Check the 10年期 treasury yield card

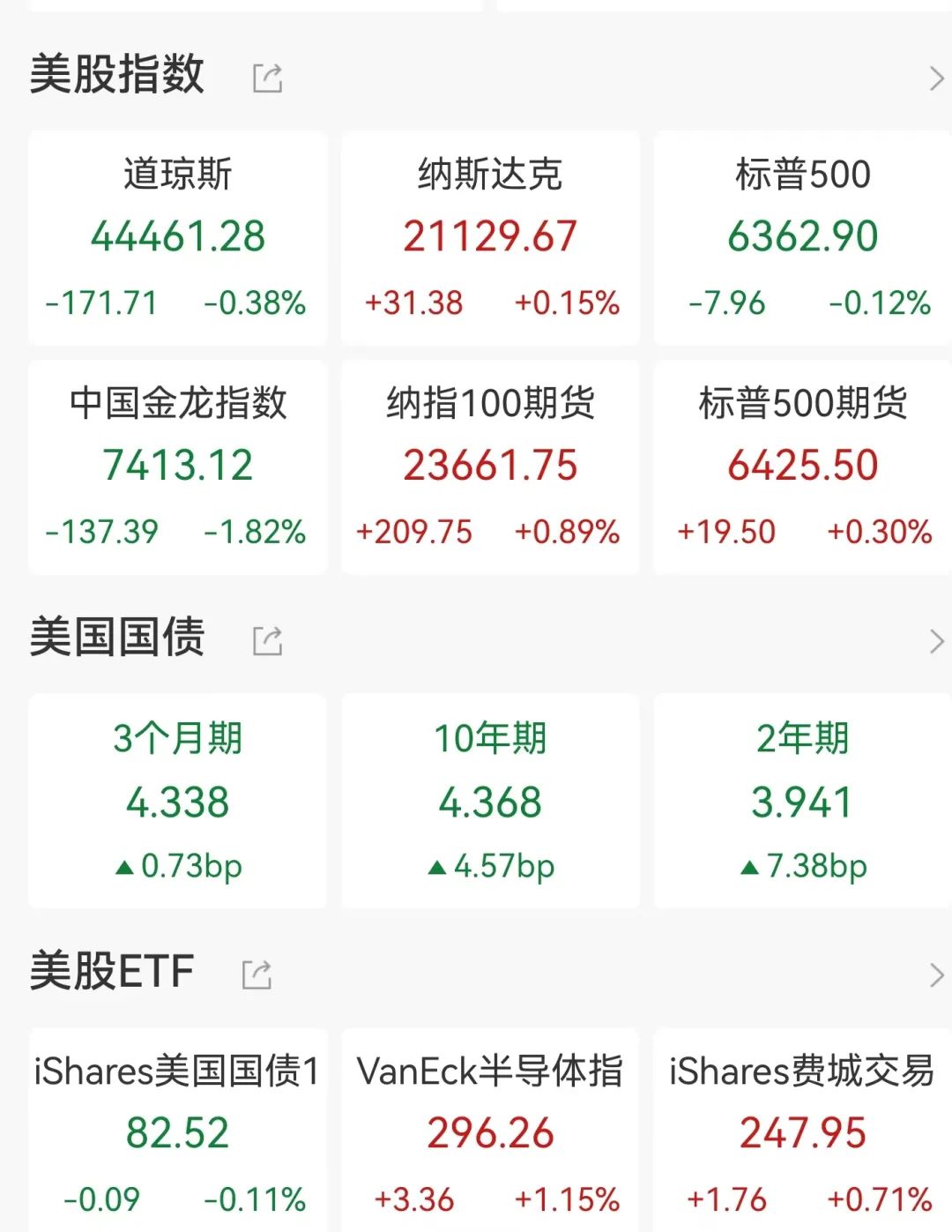pyautogui.click(x=490, y=801)
